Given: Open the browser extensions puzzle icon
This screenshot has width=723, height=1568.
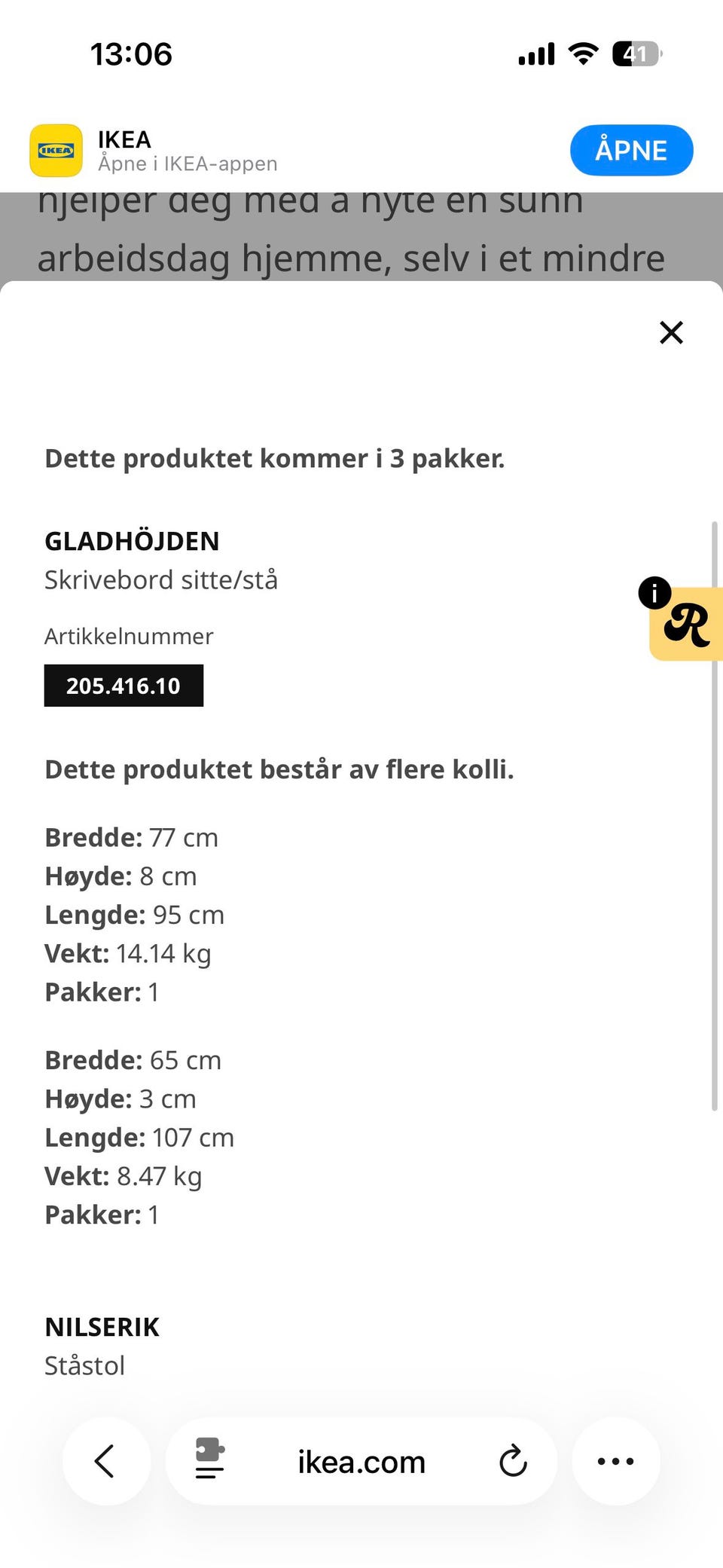Looking at the screenshot, I should click(209, 1461).
